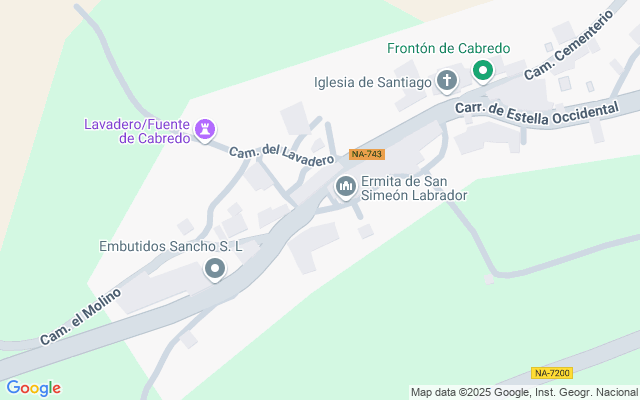Tap the Lavadero/Fuente de Cabredo marker
This screenshot has width=640, height=400.
[207, 129]
